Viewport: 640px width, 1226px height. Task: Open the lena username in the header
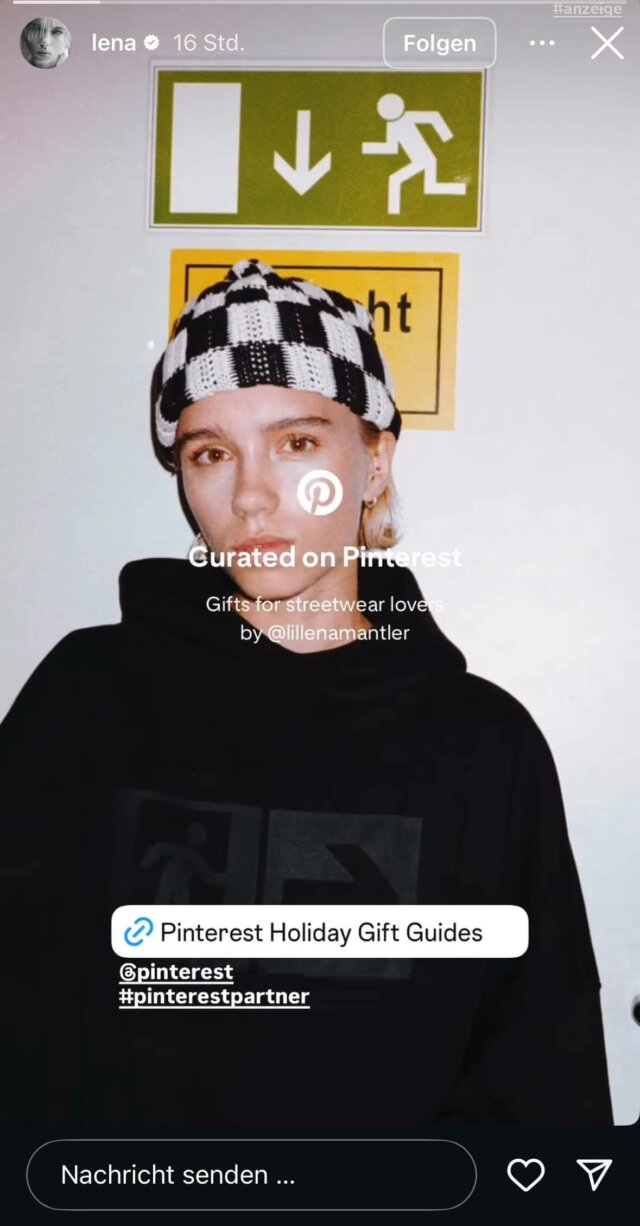(113, 43)
